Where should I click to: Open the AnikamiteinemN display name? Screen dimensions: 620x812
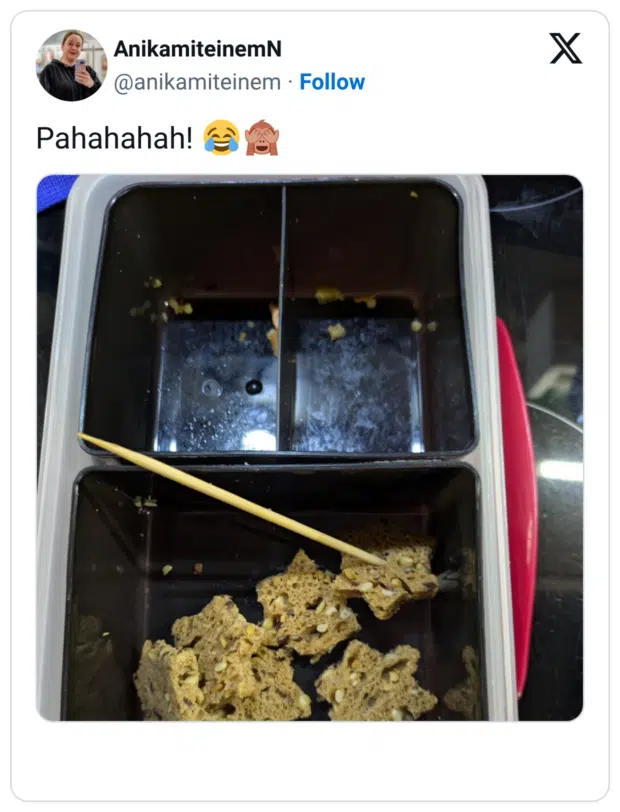click(197, 48)
